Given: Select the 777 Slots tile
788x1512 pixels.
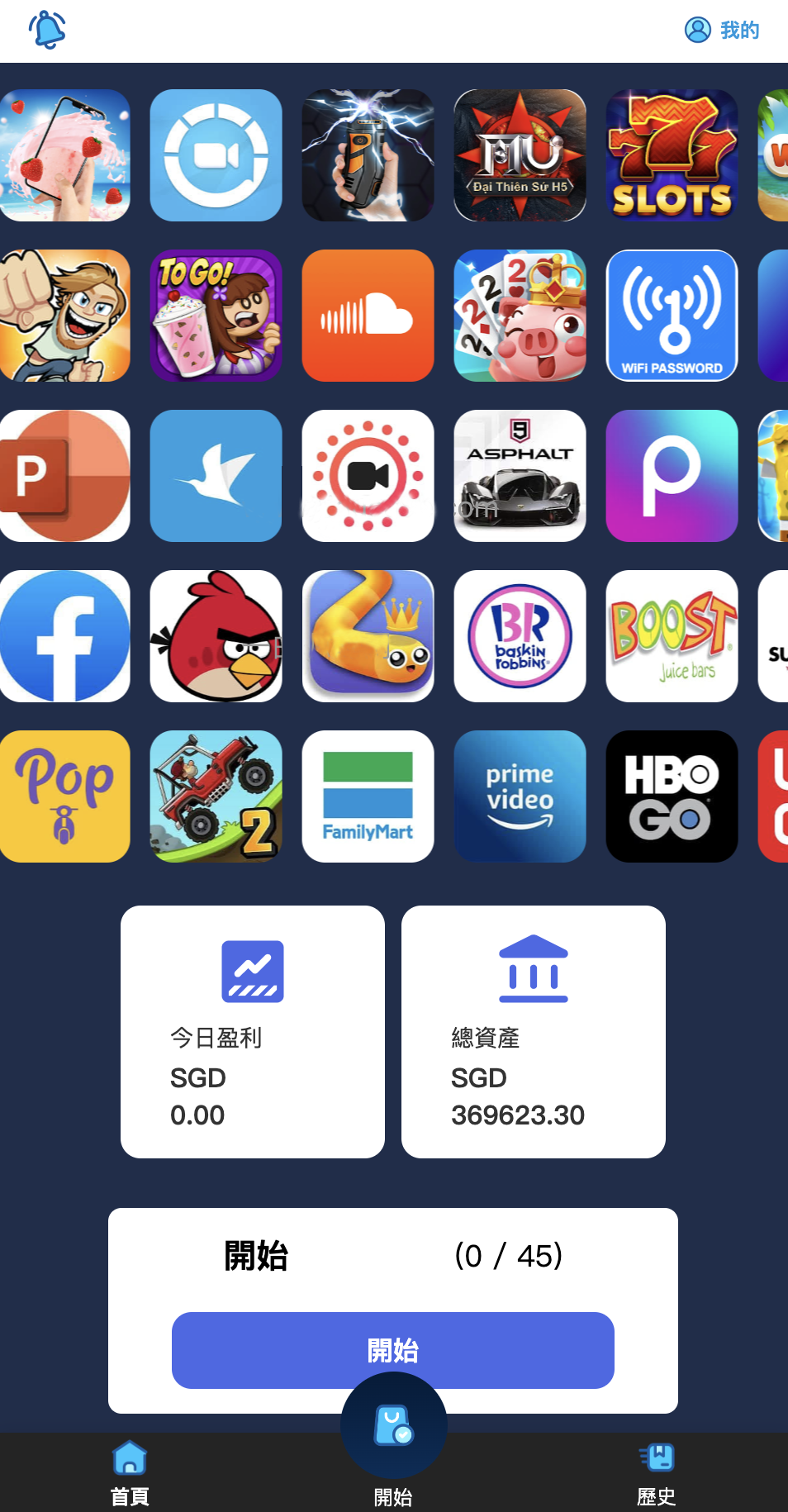Looking at the screenshot, I should click(671, 155).
